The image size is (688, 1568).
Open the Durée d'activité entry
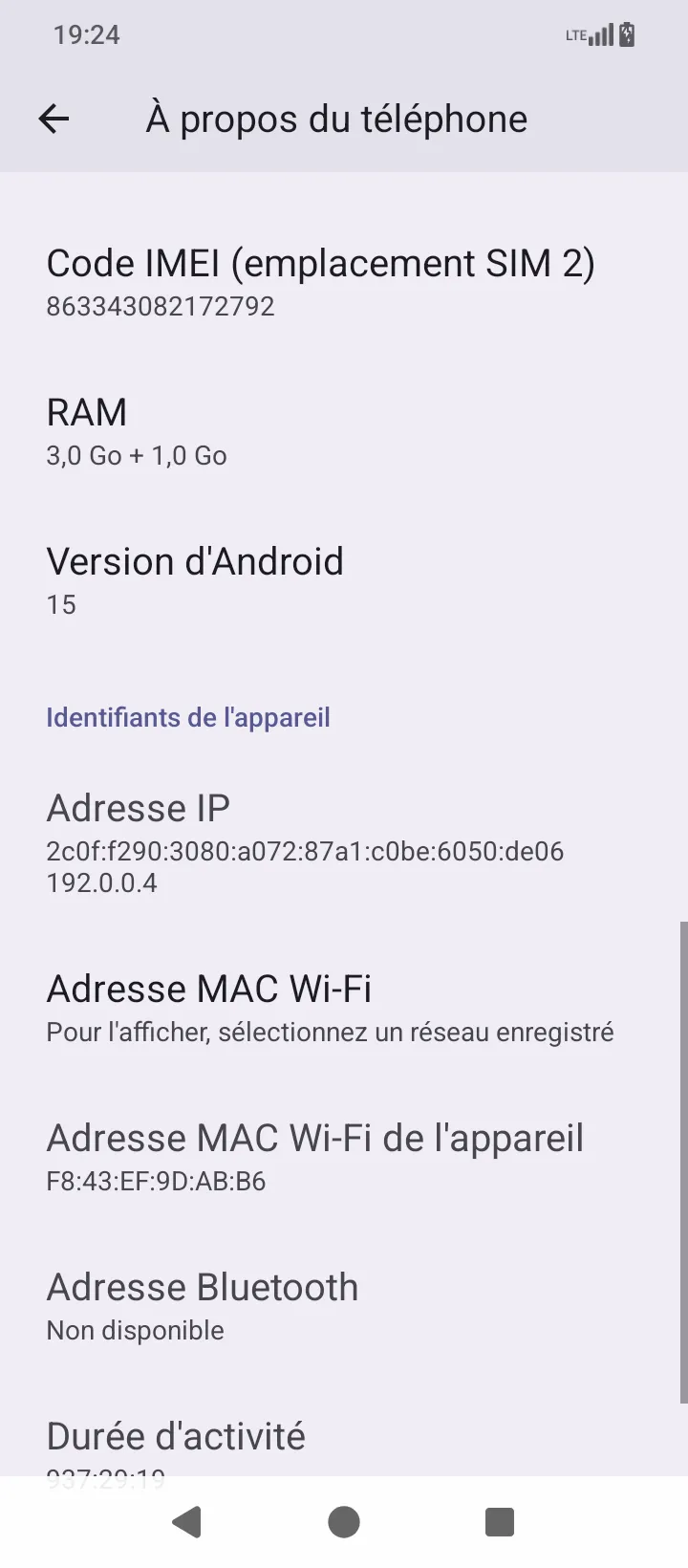coord(176,1444)
